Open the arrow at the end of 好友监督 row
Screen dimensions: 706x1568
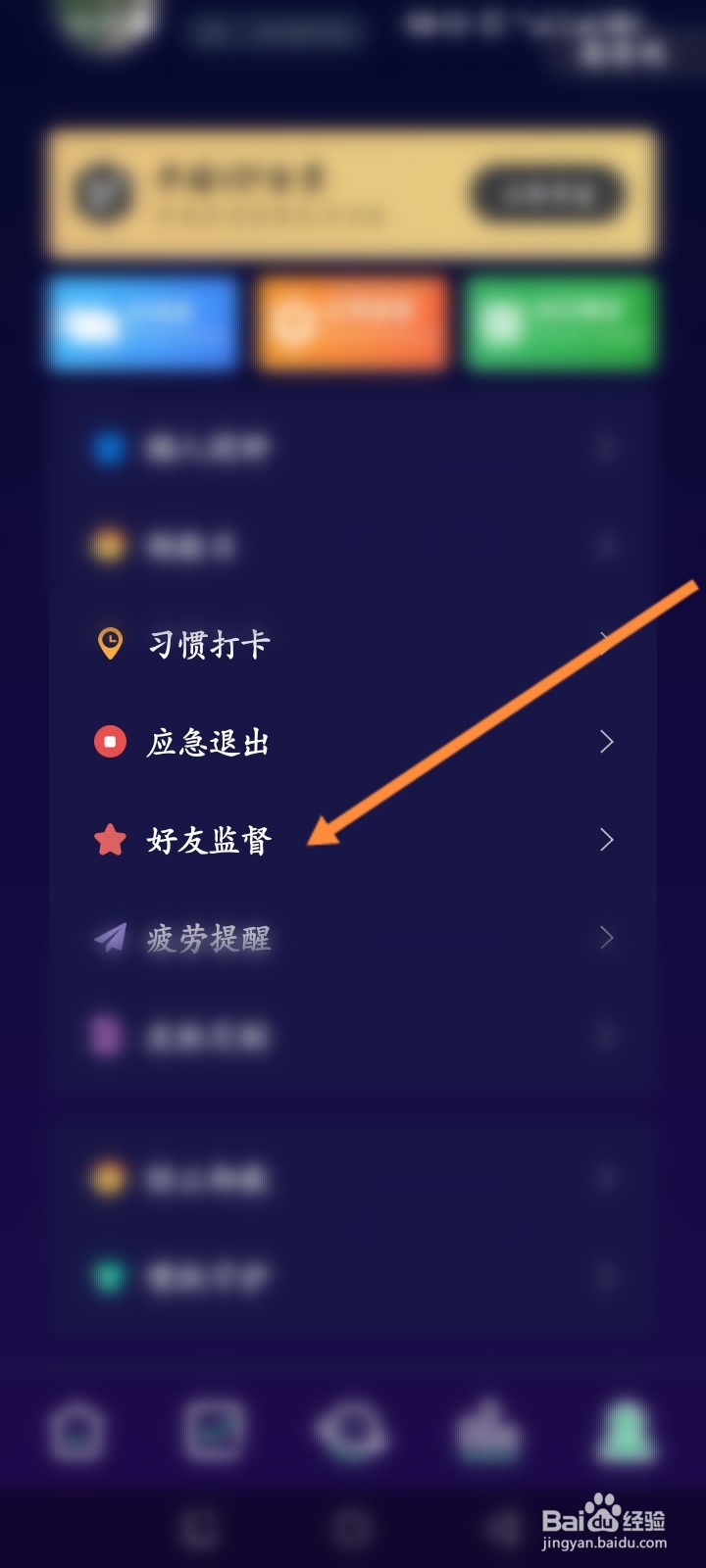pyautogui.click(x=608, y=840)
